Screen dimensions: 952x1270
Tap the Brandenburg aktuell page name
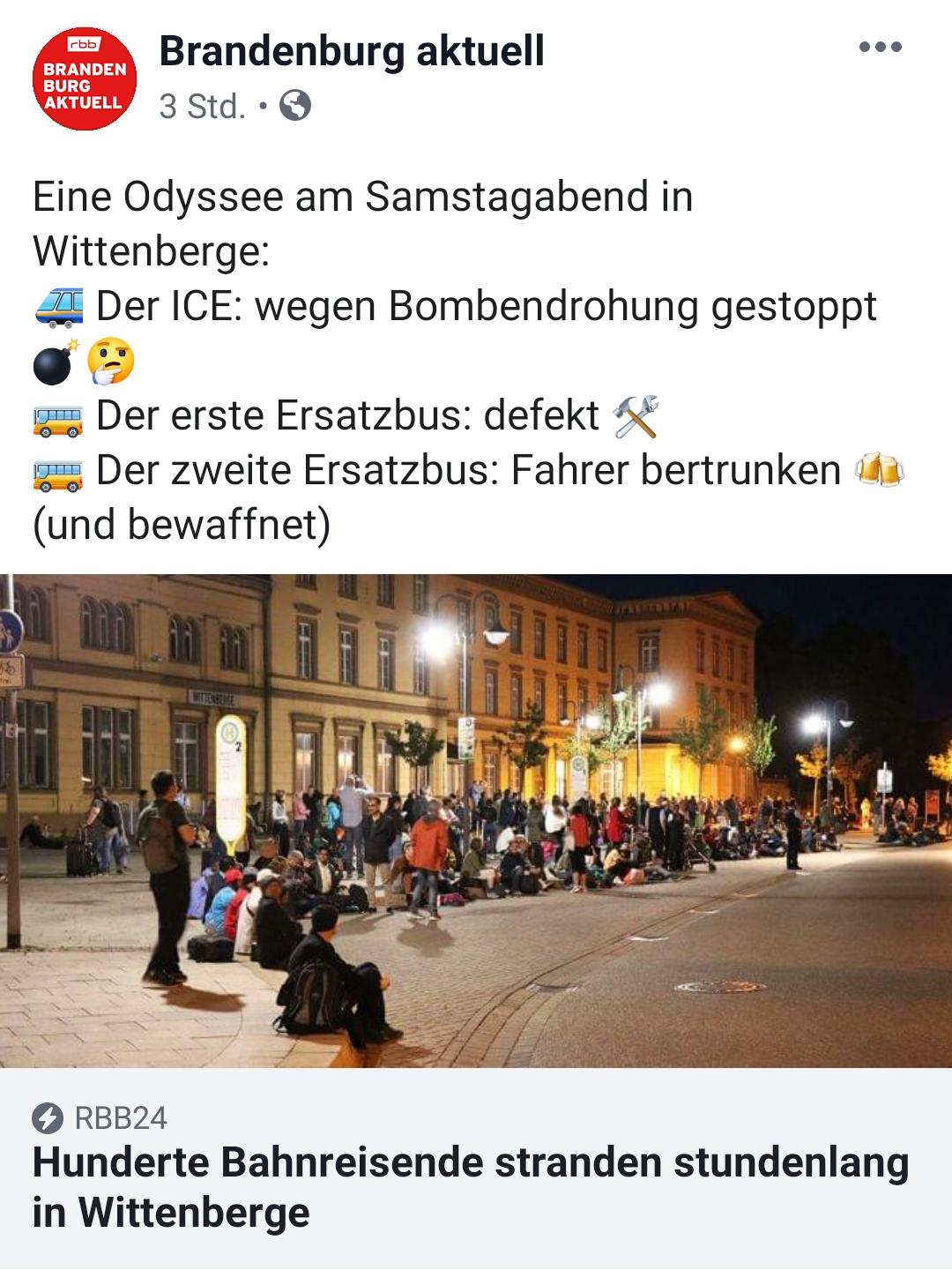(x=352, y=51)
